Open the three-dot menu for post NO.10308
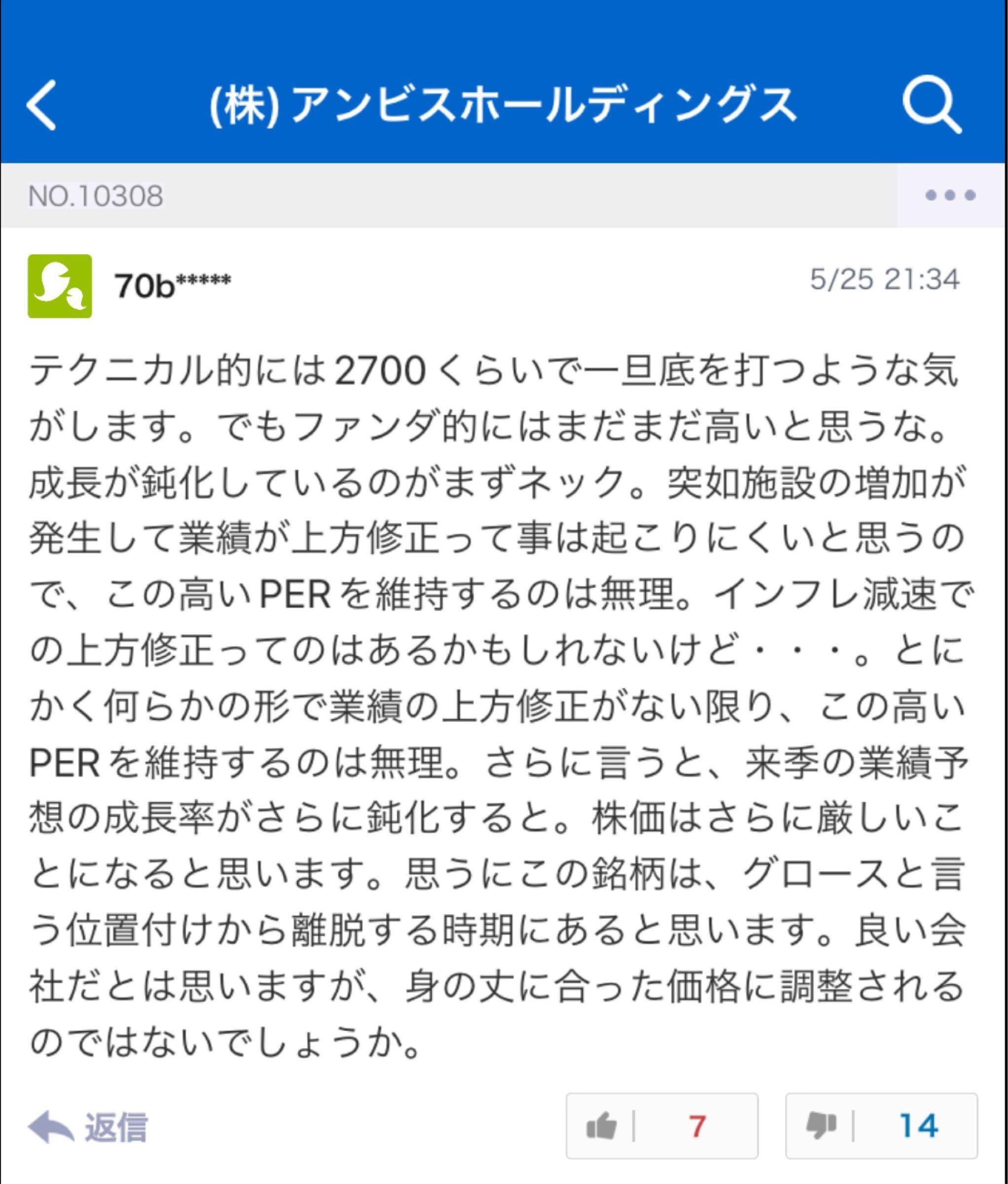This screenshot has height=1184, width=1008. [x=950, y=195]
